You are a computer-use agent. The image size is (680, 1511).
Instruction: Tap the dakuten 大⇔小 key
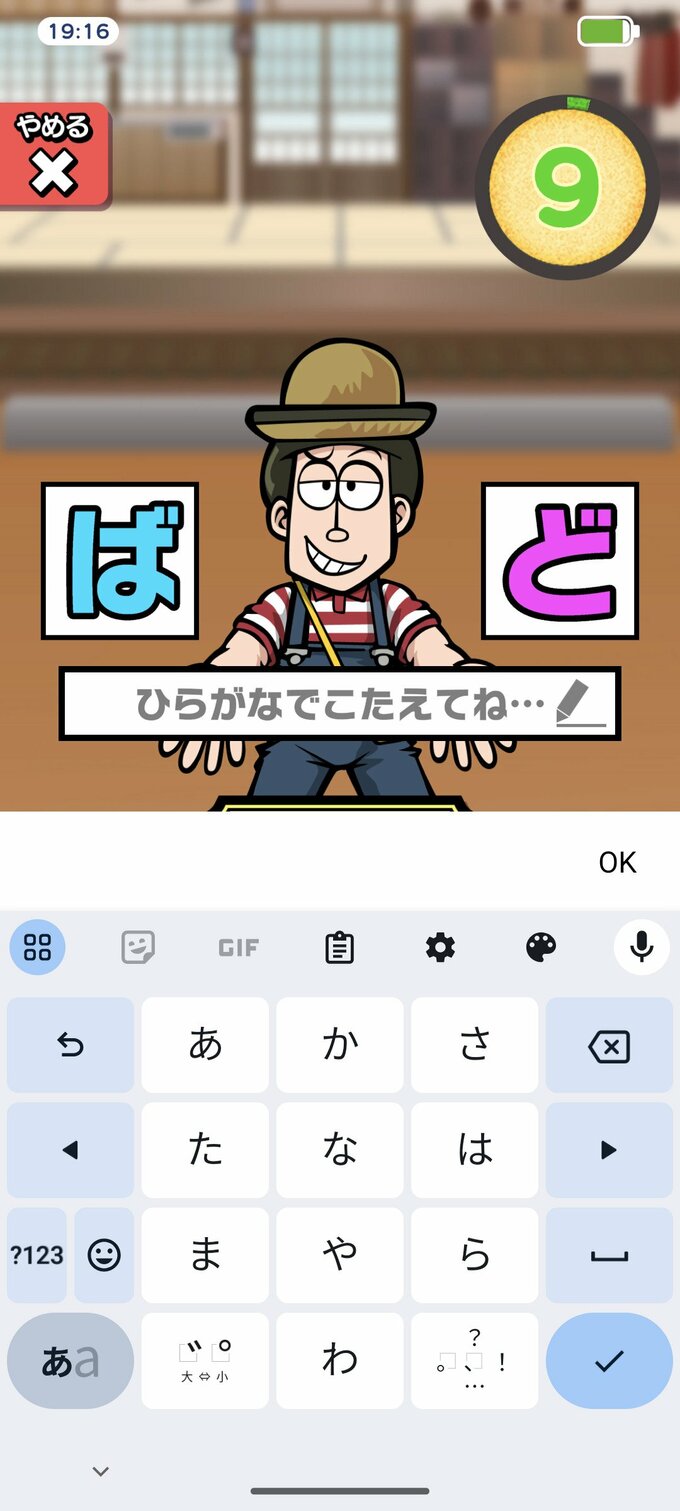(205, 1360)
